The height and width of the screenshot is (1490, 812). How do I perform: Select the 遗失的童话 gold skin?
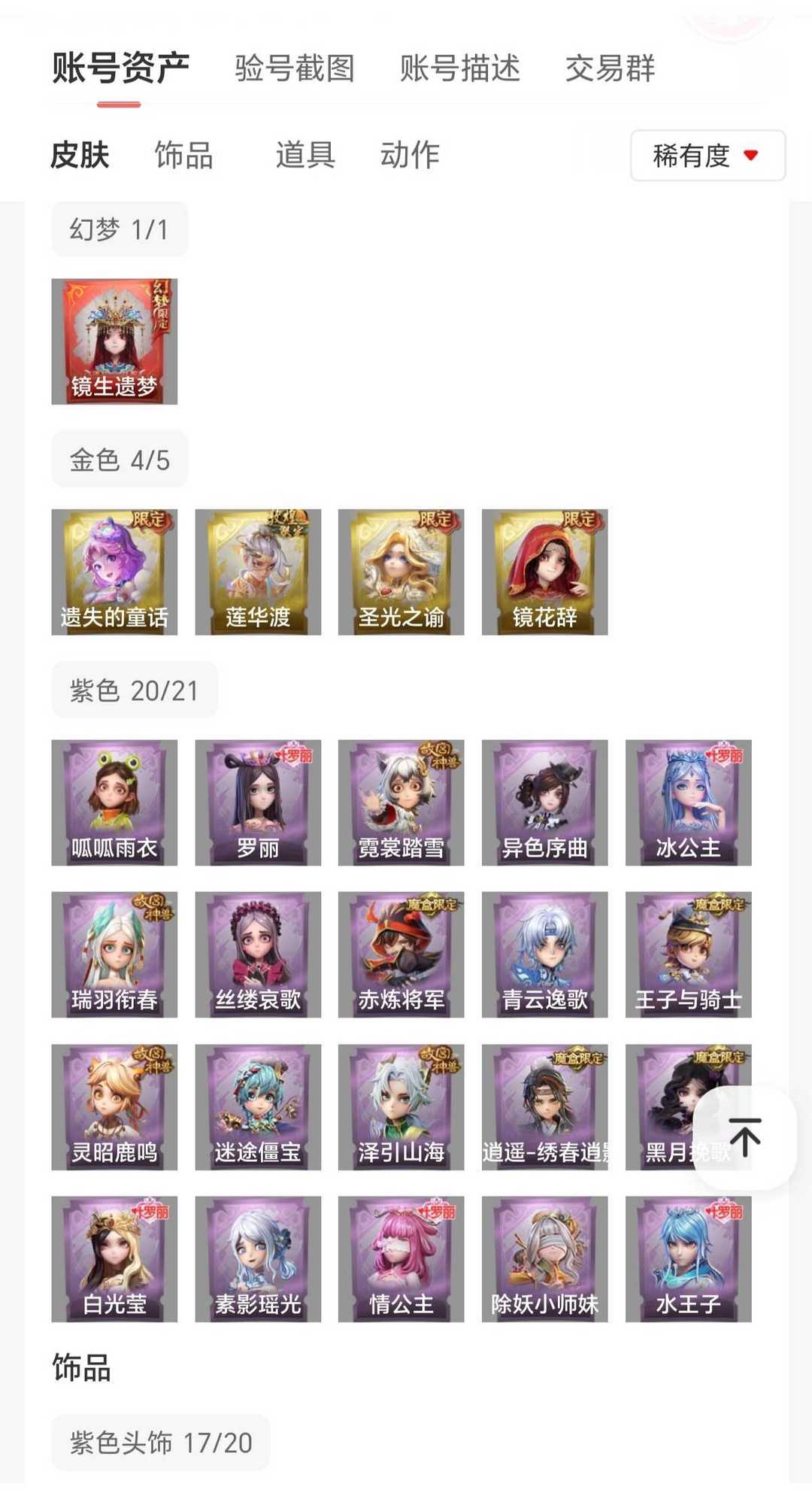point(114,571)
